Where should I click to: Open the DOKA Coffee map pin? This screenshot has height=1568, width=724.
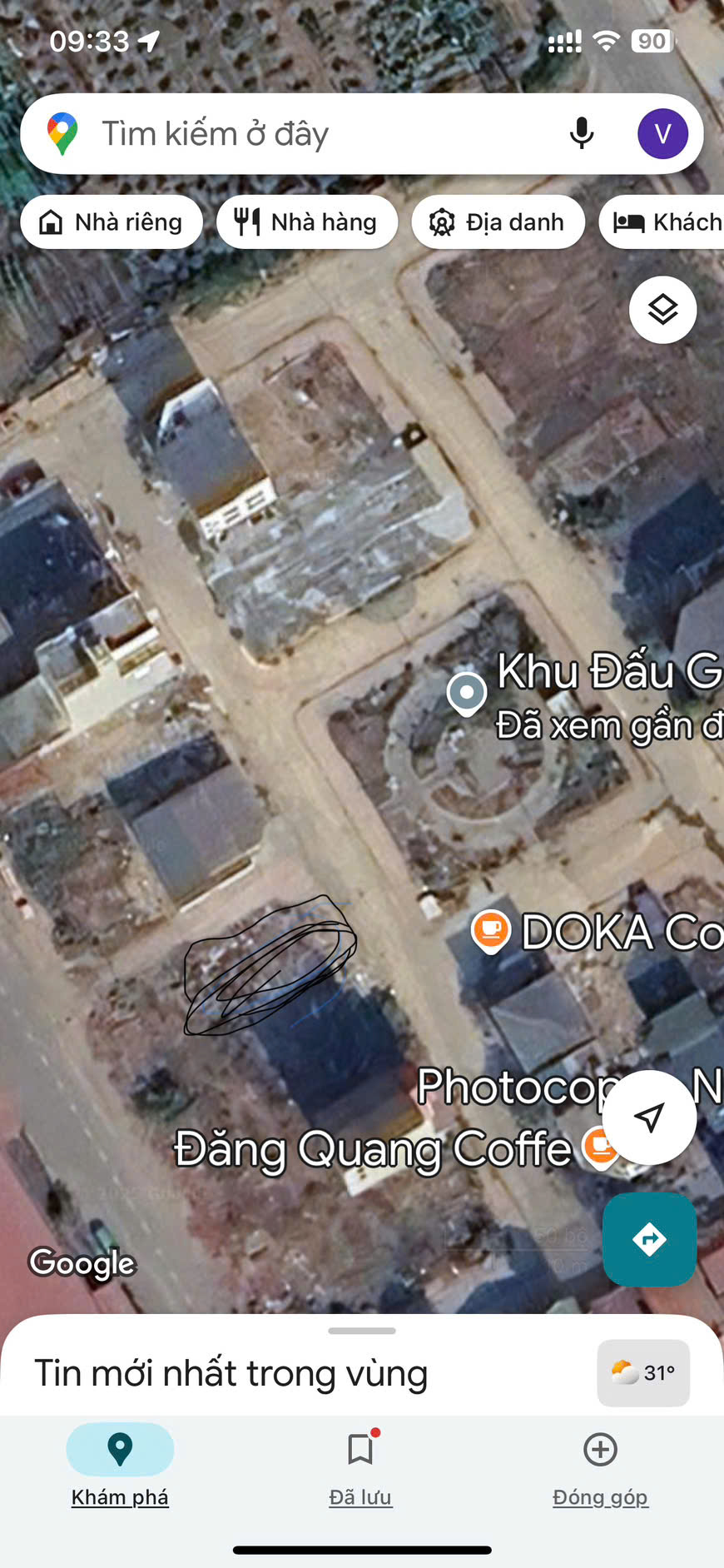(491, 932)
